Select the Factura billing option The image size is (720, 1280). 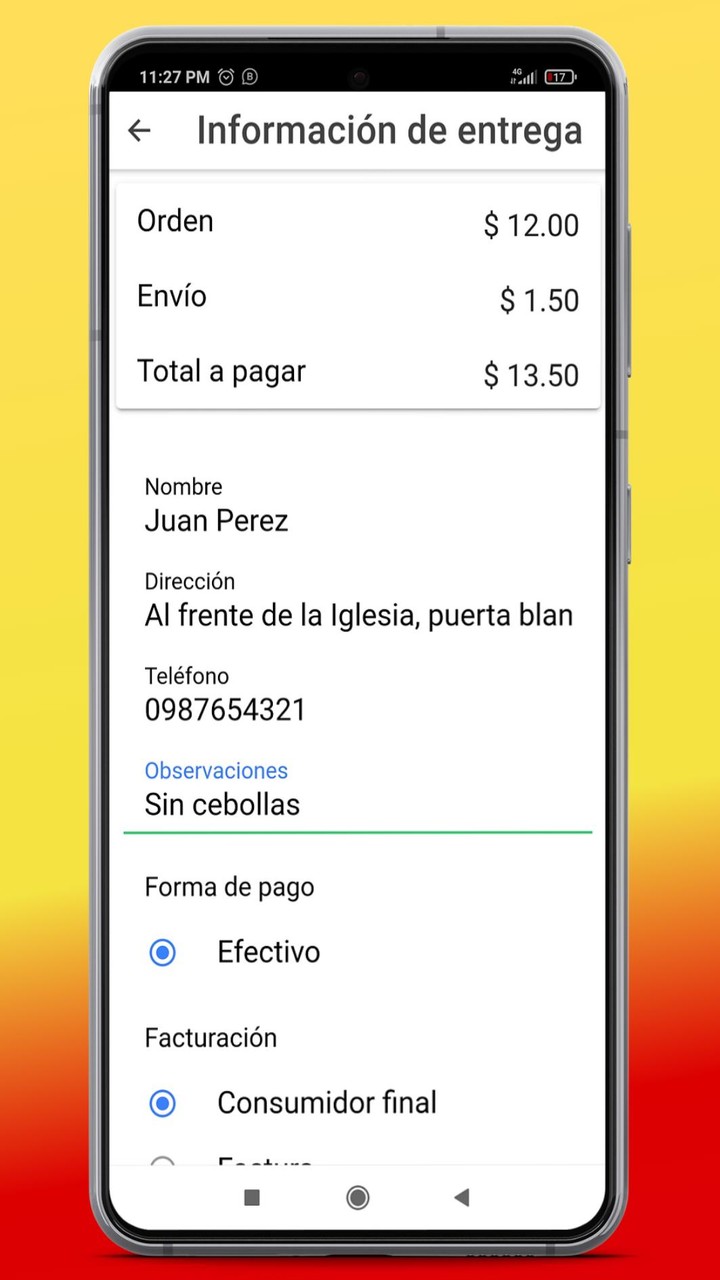(x=162, y=1162)
